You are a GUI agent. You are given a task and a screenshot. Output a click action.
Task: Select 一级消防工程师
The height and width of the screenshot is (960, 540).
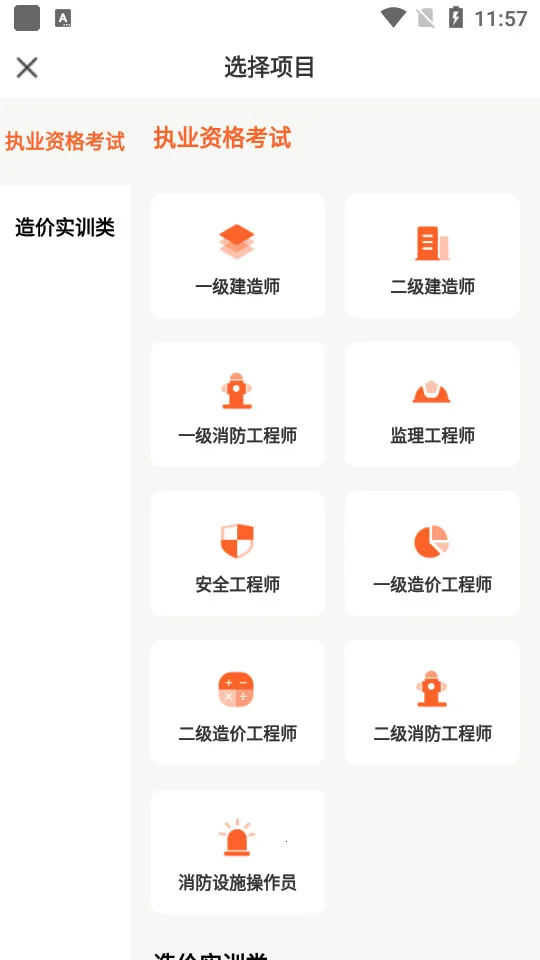pyautogui.click(x=238, y=405)
